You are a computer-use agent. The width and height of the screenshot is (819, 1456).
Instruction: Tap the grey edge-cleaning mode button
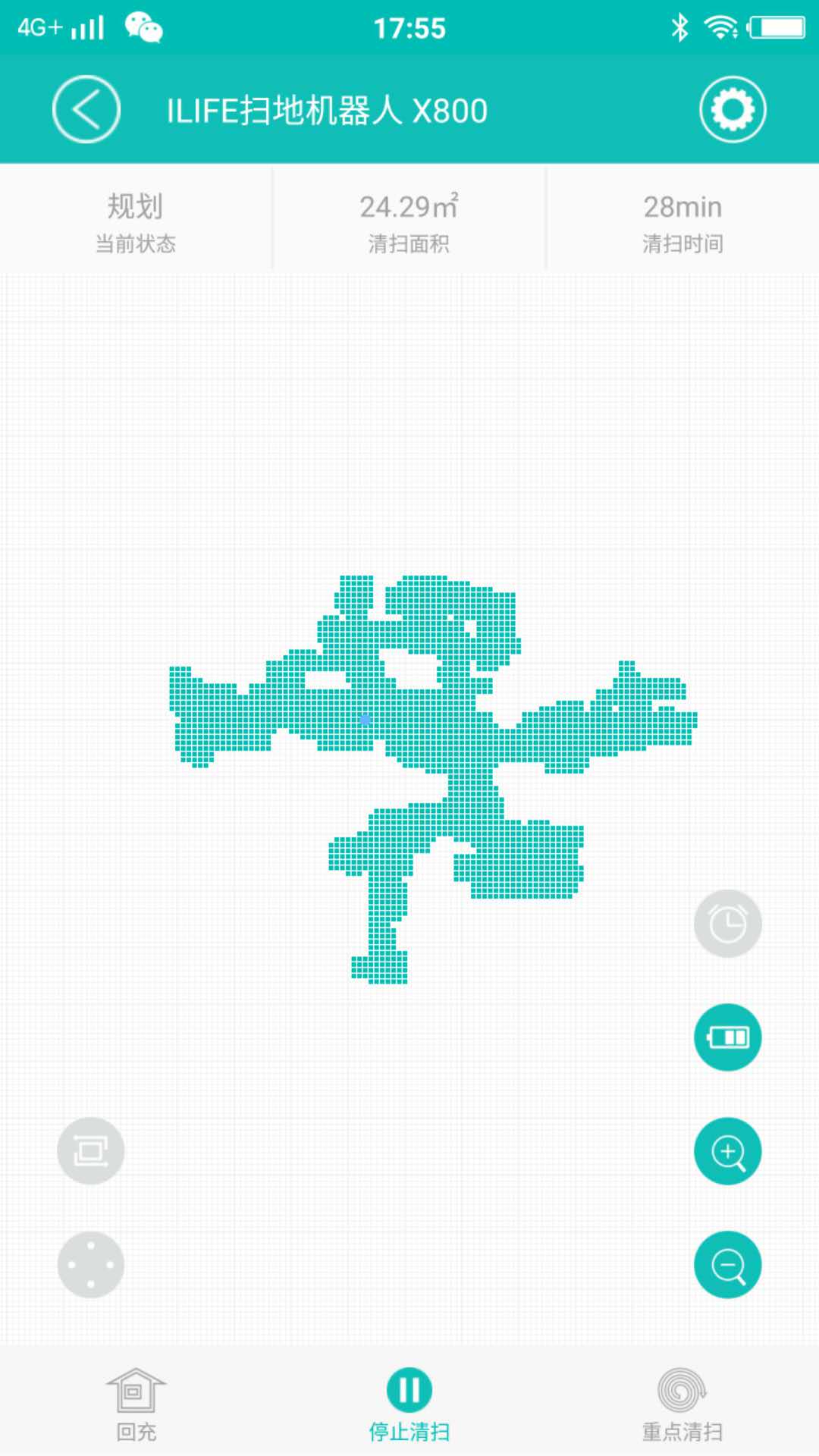[91, 1151]
